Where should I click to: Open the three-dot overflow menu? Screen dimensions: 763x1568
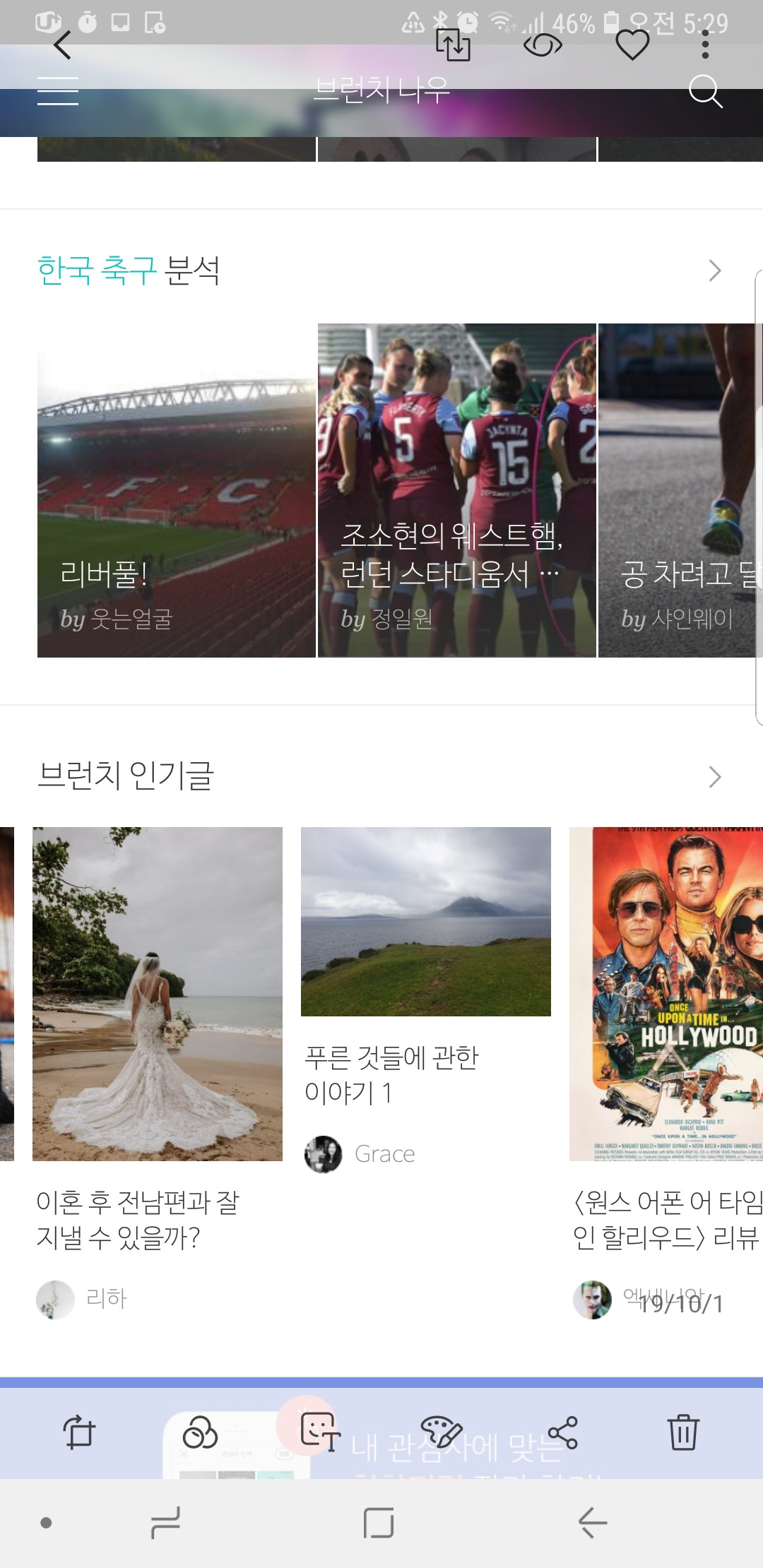click(704, 46)
